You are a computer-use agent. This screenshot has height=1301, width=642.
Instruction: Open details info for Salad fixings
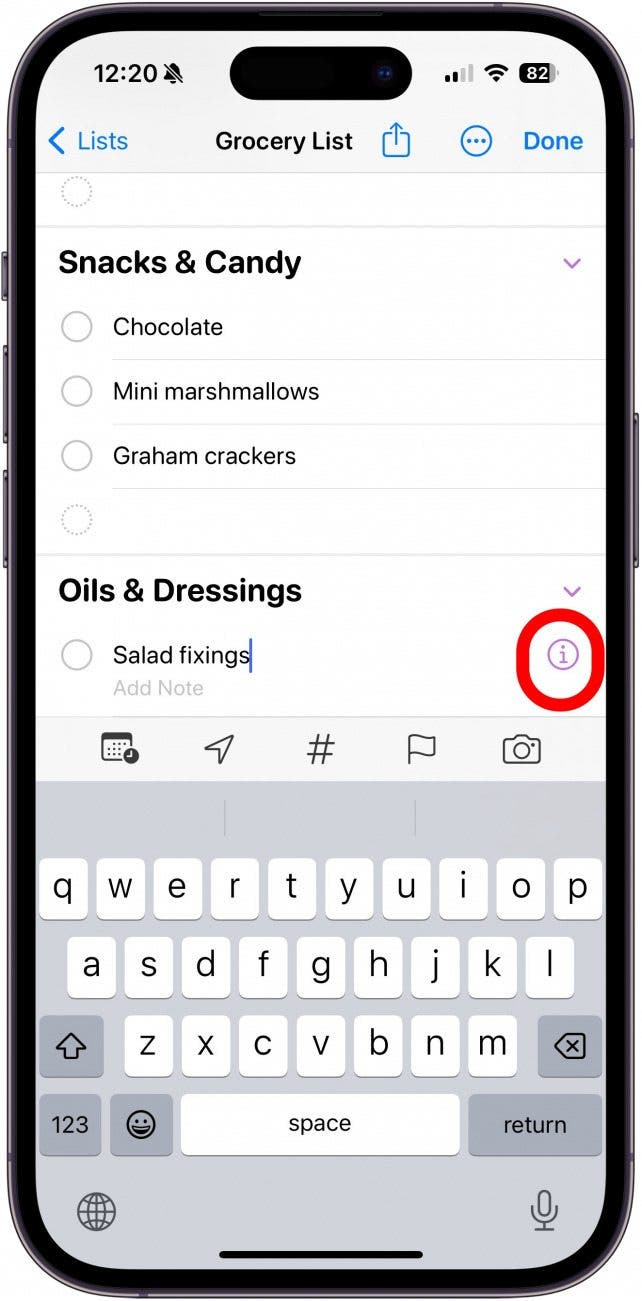coord(563,656)
